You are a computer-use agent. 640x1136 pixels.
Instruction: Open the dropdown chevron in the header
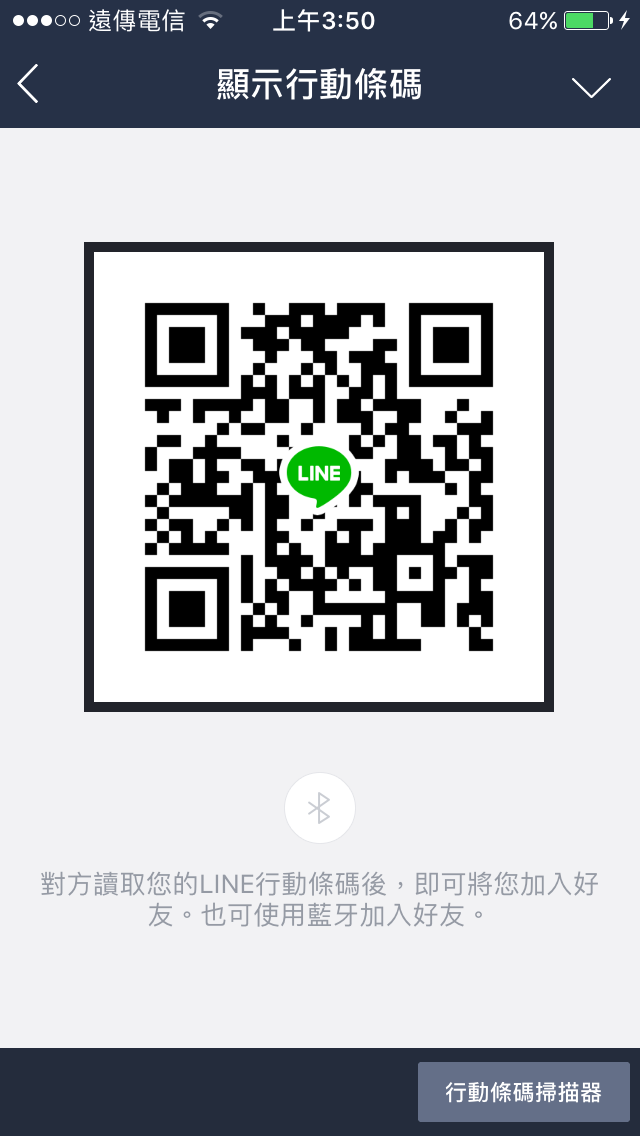(x=591, y=87)
